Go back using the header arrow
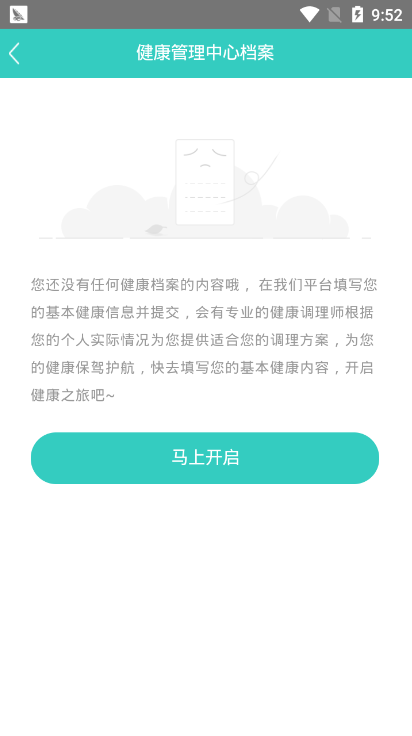The image size is (412, 736). point(15,54)
